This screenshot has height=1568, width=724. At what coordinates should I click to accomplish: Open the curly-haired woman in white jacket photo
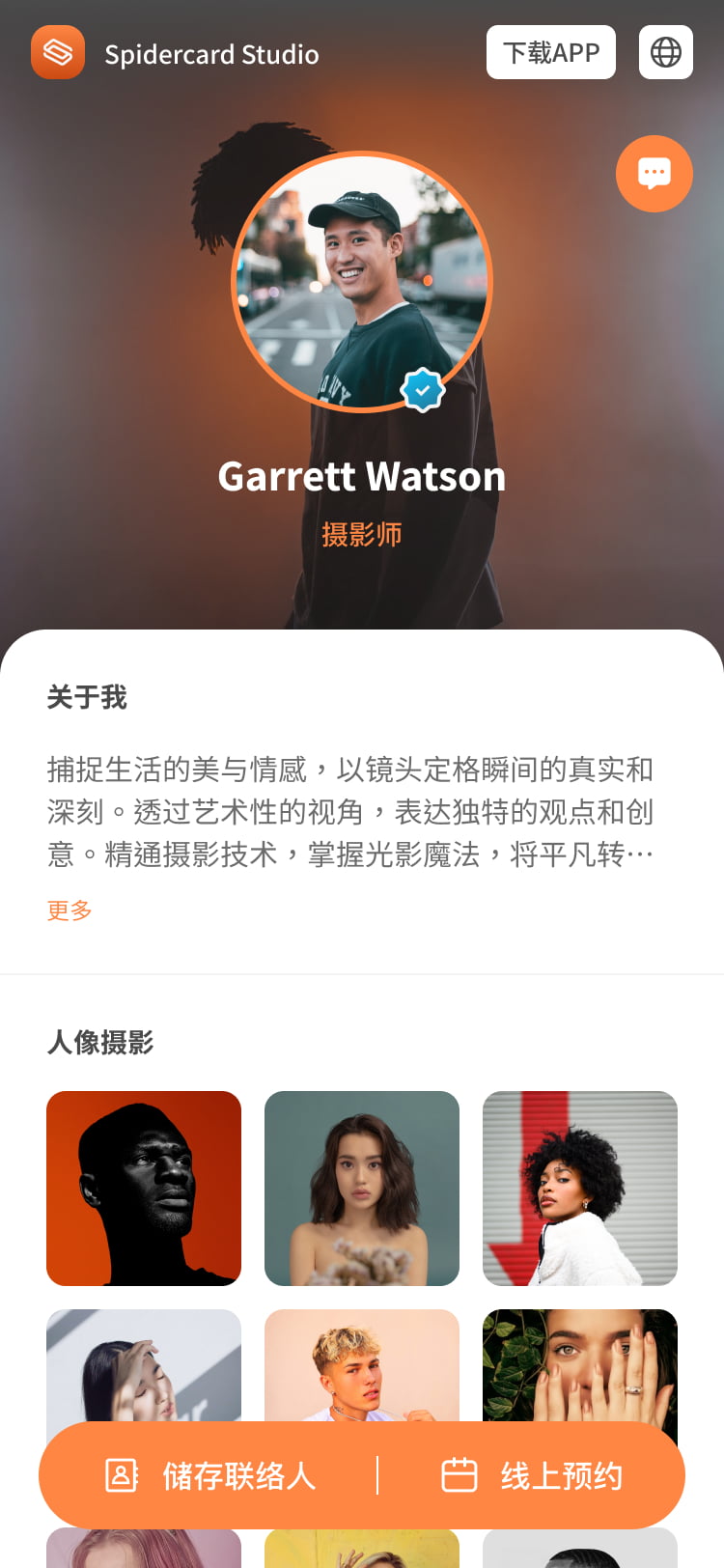[x=580, y=1188]
